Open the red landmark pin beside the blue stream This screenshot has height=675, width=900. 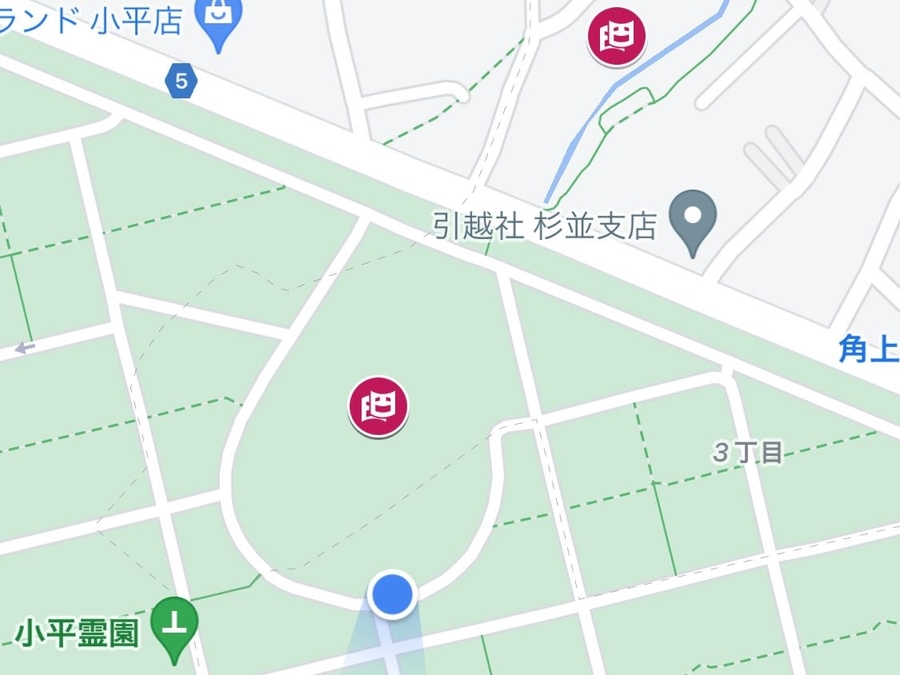tap(616, 38)
